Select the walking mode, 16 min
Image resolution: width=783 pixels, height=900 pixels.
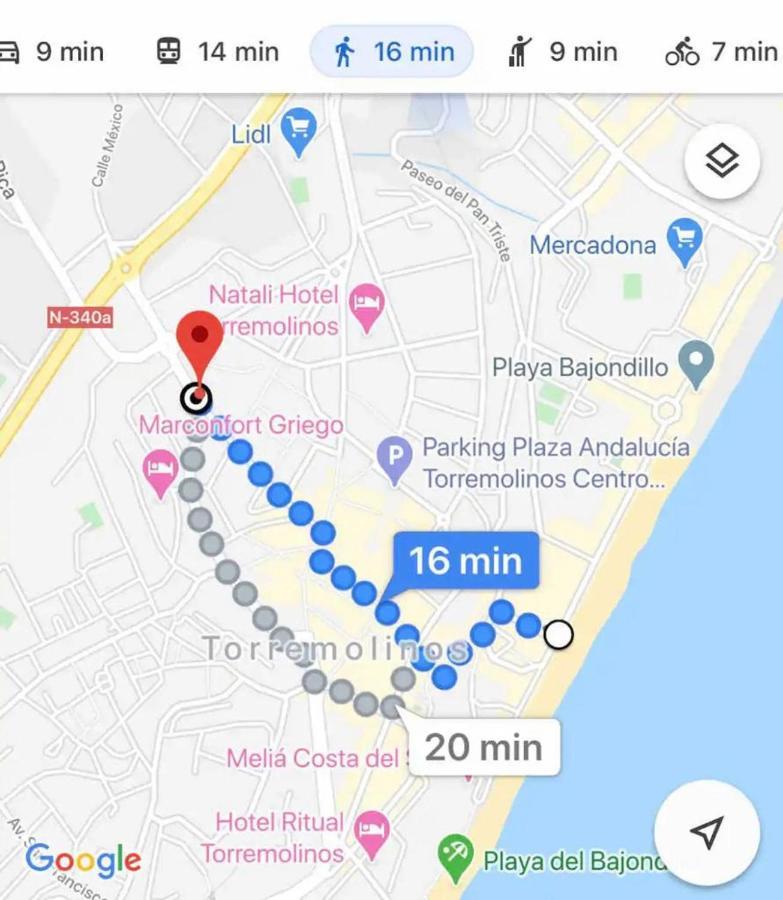pyautogui.click(x=392, y=52)
